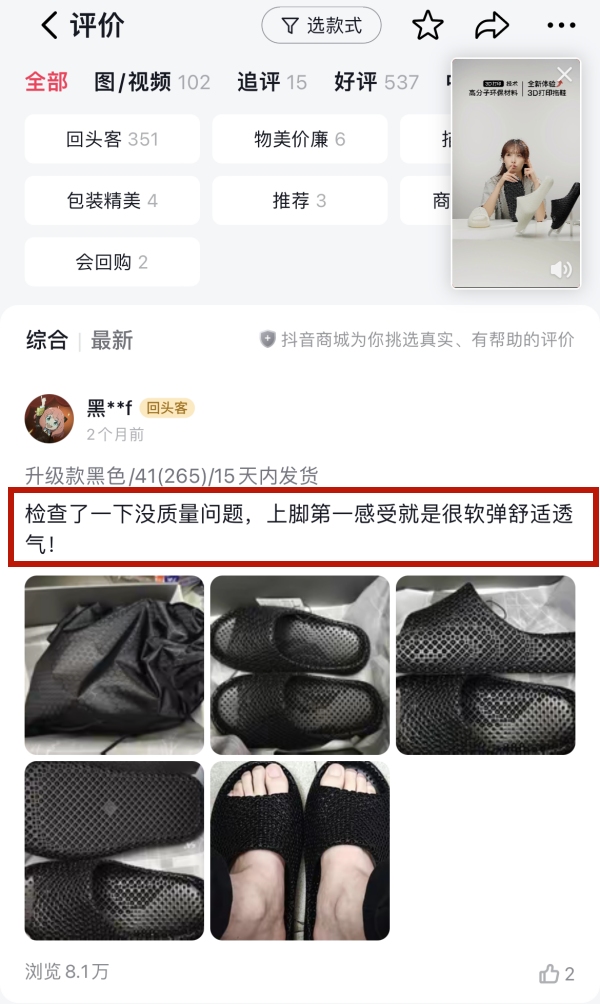Viewport: 600px width, 1004px height.
Task: Filter reviews by 包装精美
Action: 112,200
